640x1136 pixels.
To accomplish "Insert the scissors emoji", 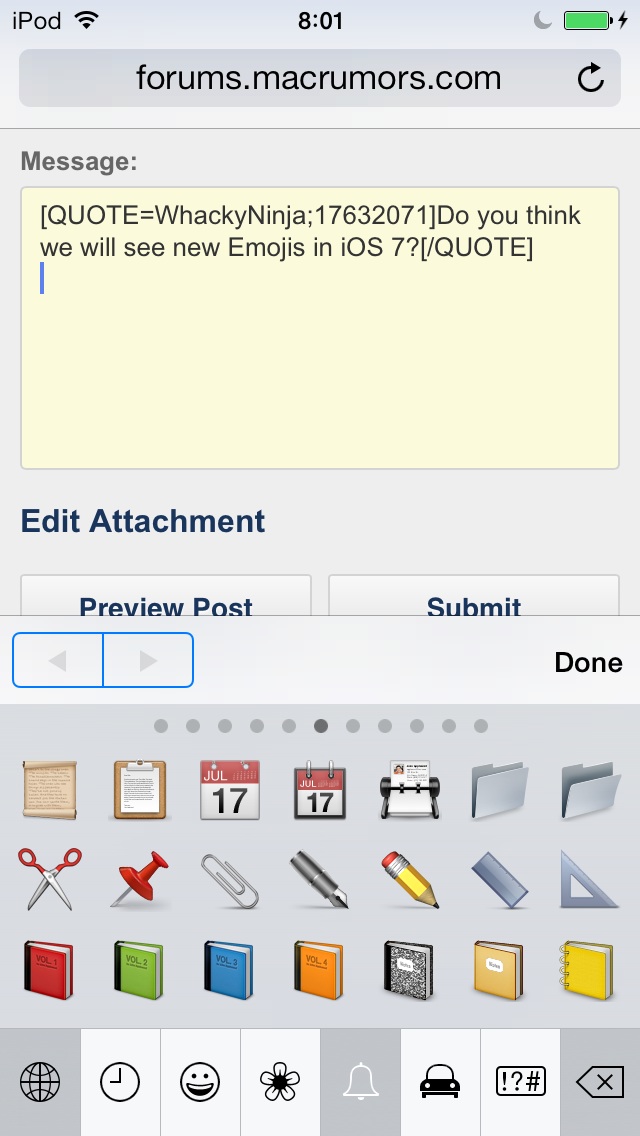I will pos(49,879).
